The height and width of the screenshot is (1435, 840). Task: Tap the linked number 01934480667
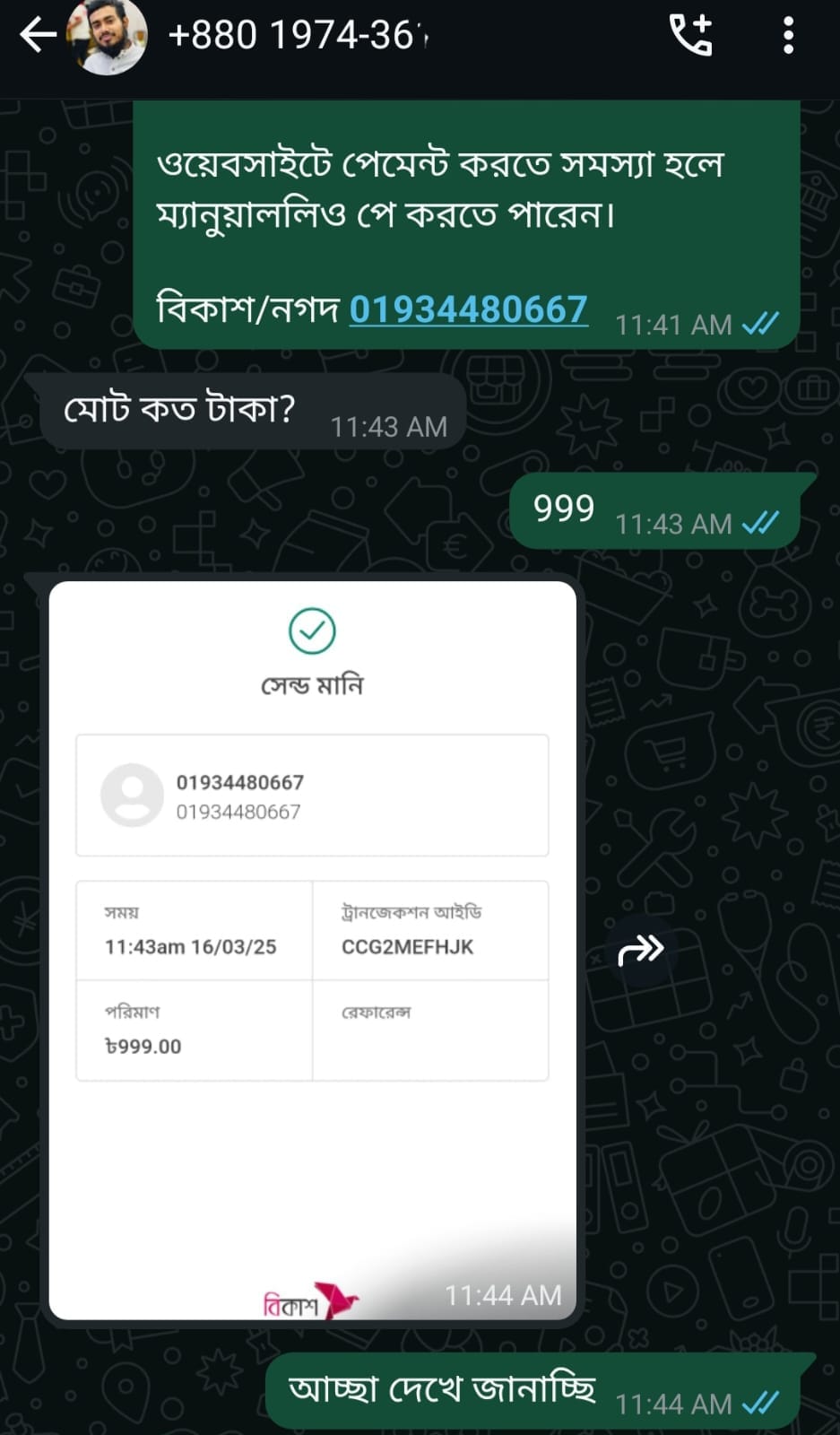coord(468,309)
